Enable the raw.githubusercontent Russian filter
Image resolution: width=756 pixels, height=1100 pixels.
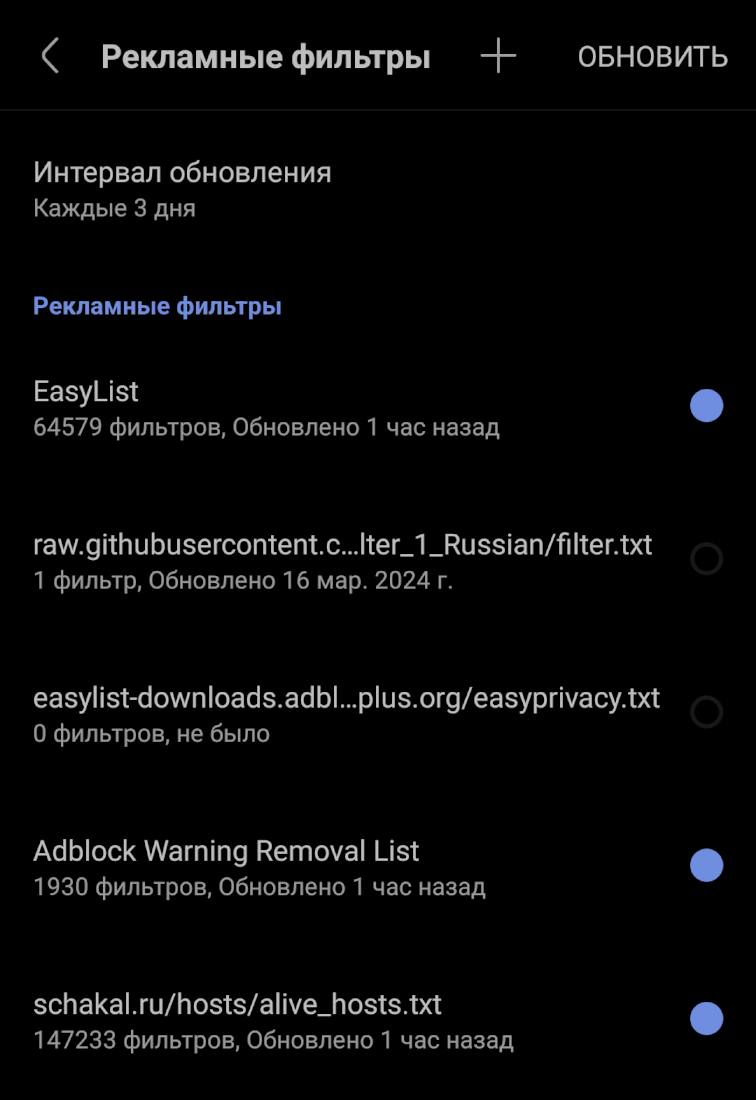coord(706,559)
